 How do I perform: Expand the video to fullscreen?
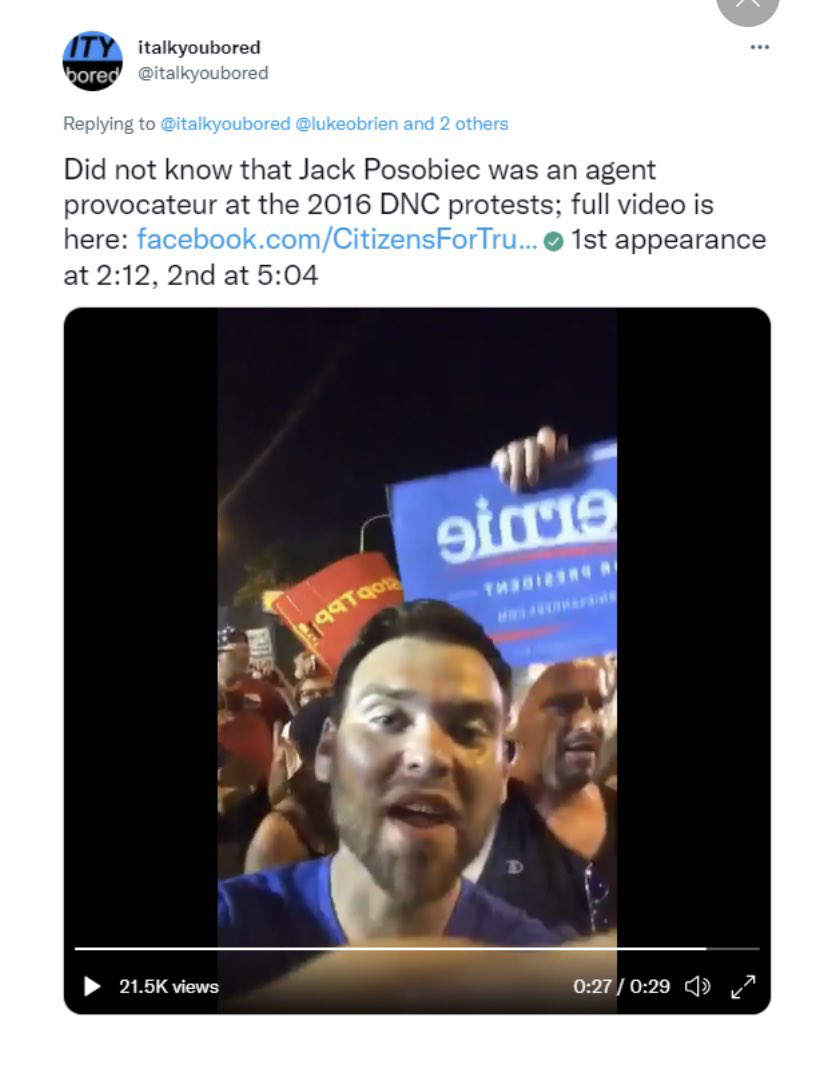pyautogui.click(x=743, y=986)
